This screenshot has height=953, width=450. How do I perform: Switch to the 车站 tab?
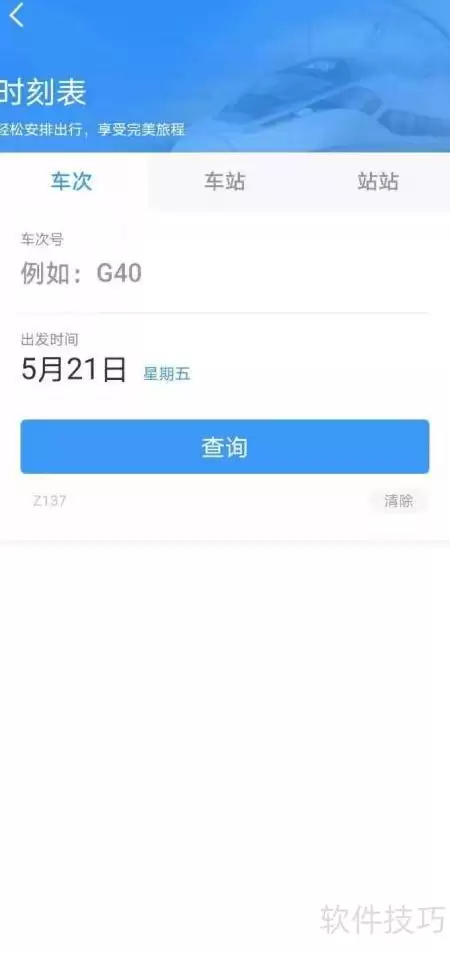tap(224, 182)
